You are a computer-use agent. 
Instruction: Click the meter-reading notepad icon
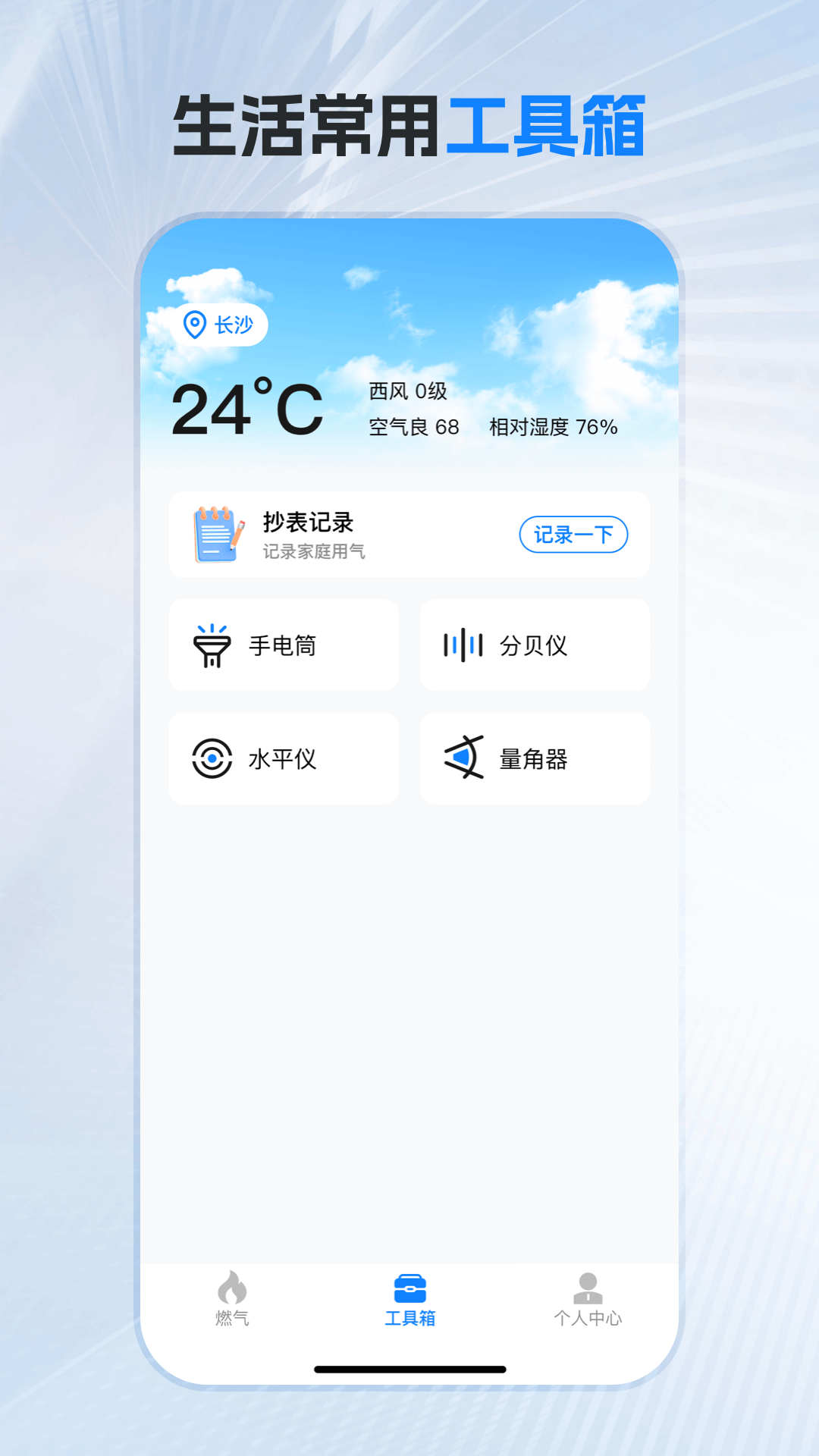(218, 533)
